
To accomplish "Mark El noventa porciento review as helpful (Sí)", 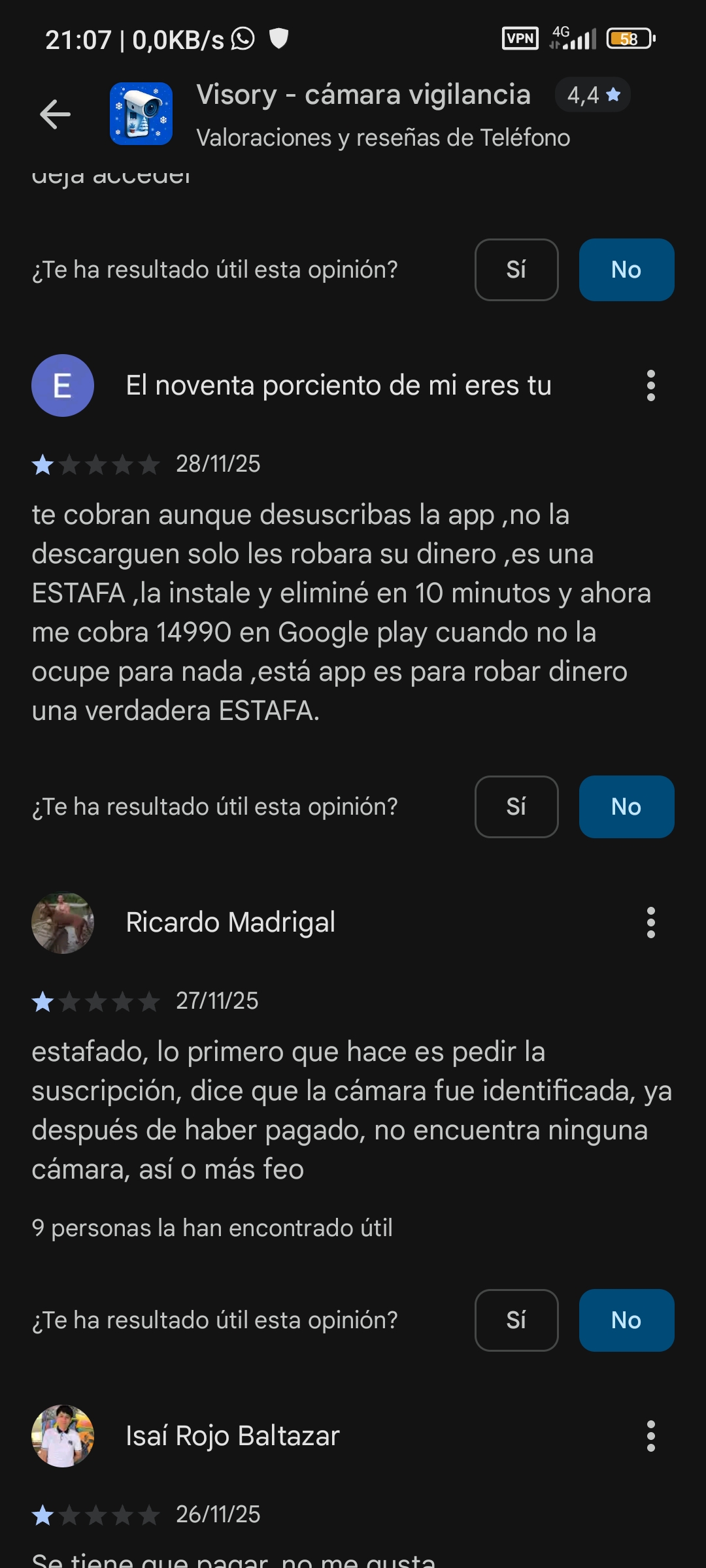I will click(x=516, y=807).
